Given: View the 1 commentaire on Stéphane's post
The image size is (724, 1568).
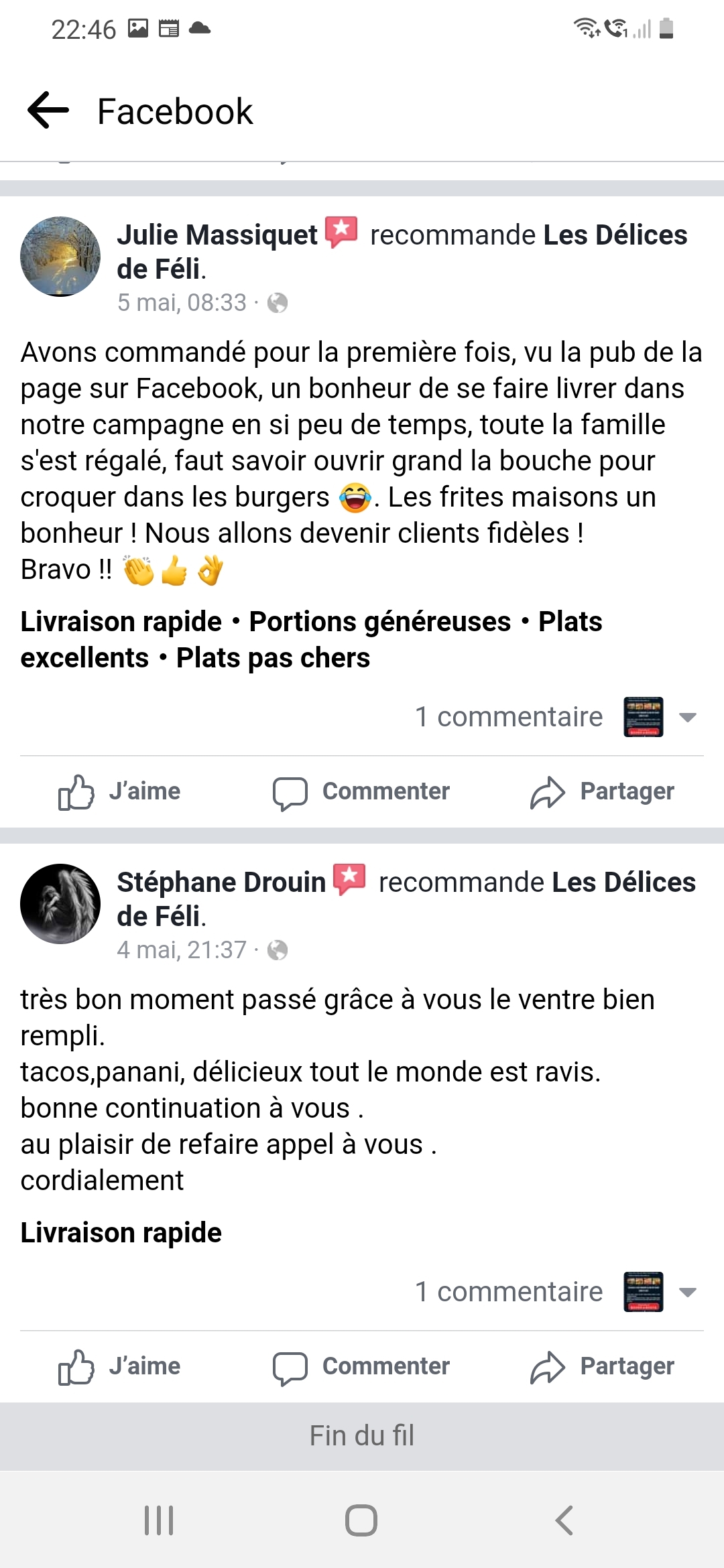Looking at the screenshot, I should [x=509, y=1292].
